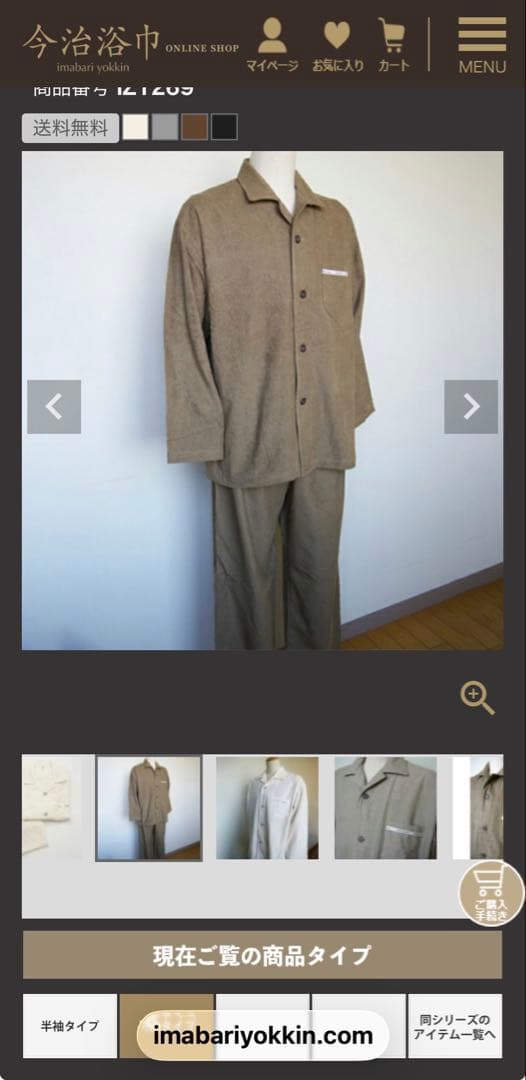The image size is (526, 1080).
Task: Enlarge the image with magnifier icon
Action: click(477, 698)
